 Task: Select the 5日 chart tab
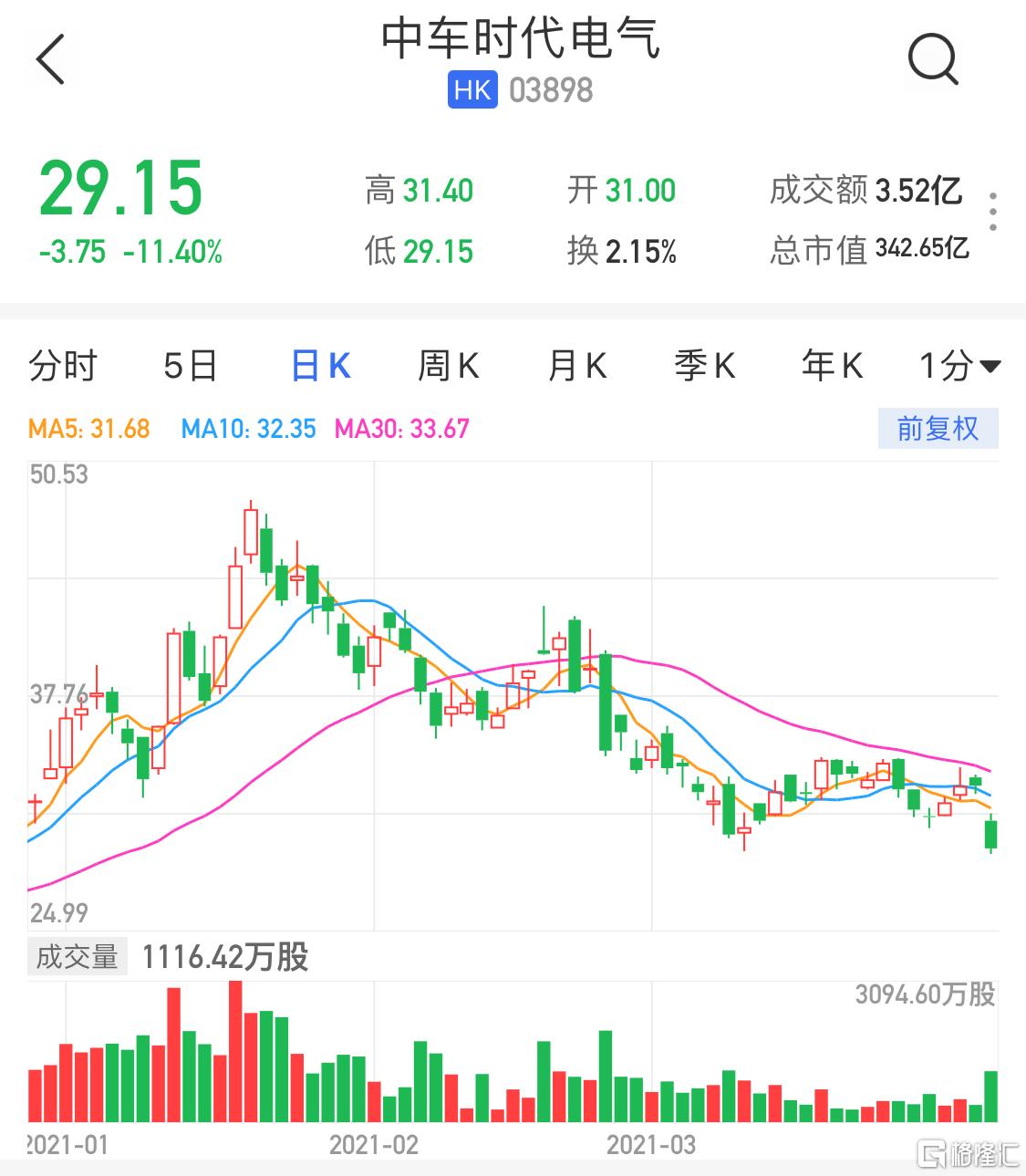[x=190, y=367]
